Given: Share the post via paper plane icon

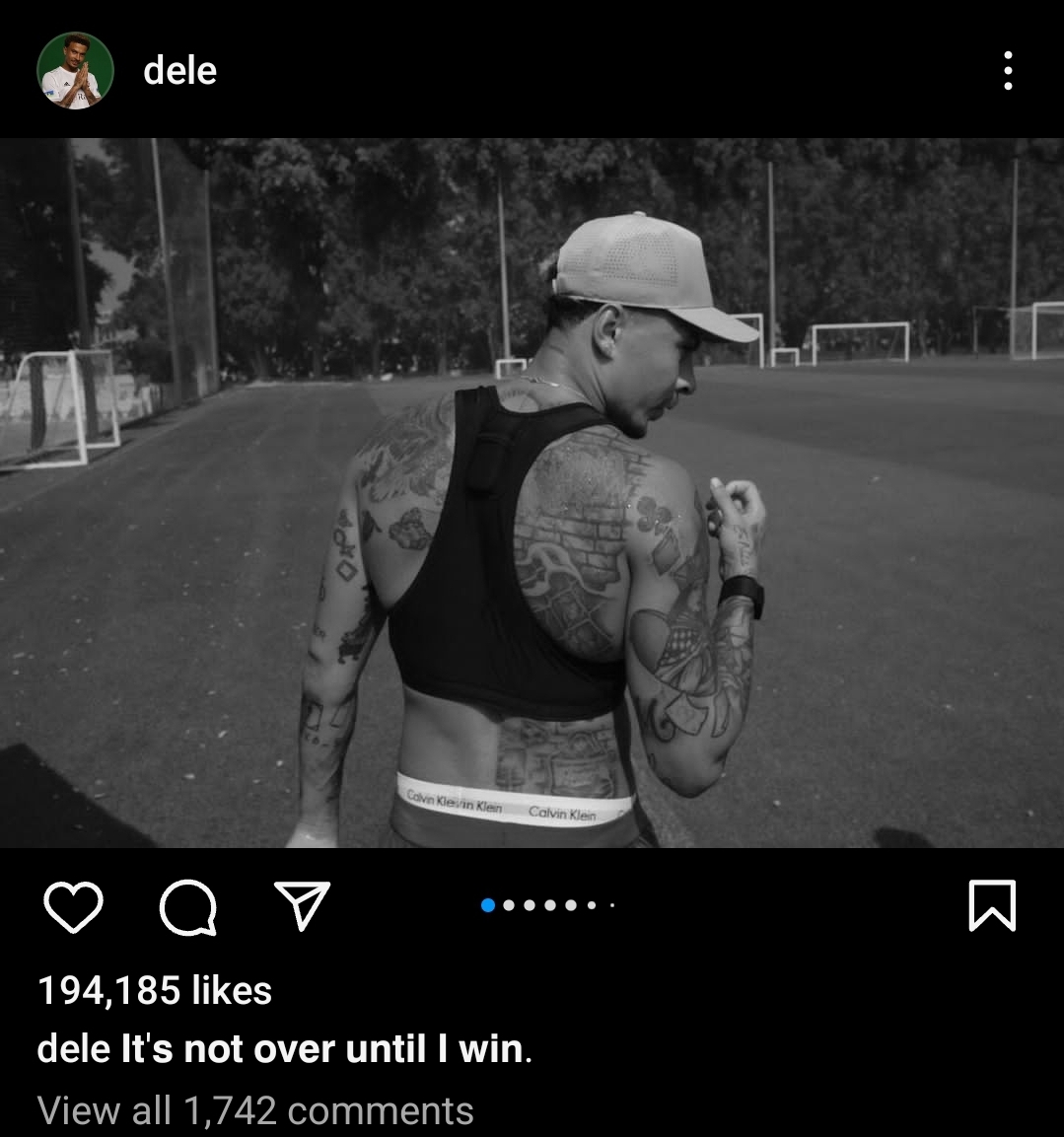Looking at the screenshot, I should [301, 906].
